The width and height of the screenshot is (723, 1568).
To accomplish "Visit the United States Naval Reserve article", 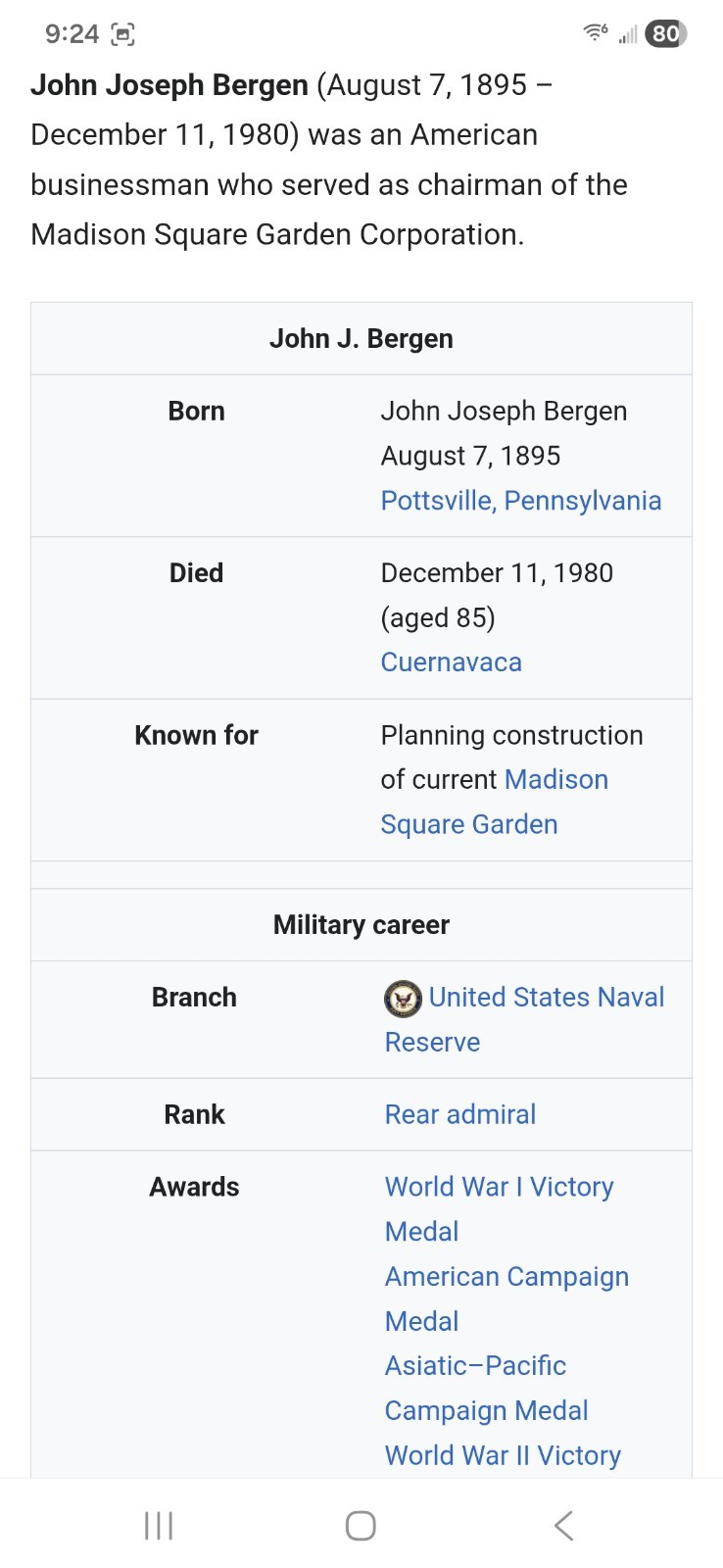I will coord(546,998).
